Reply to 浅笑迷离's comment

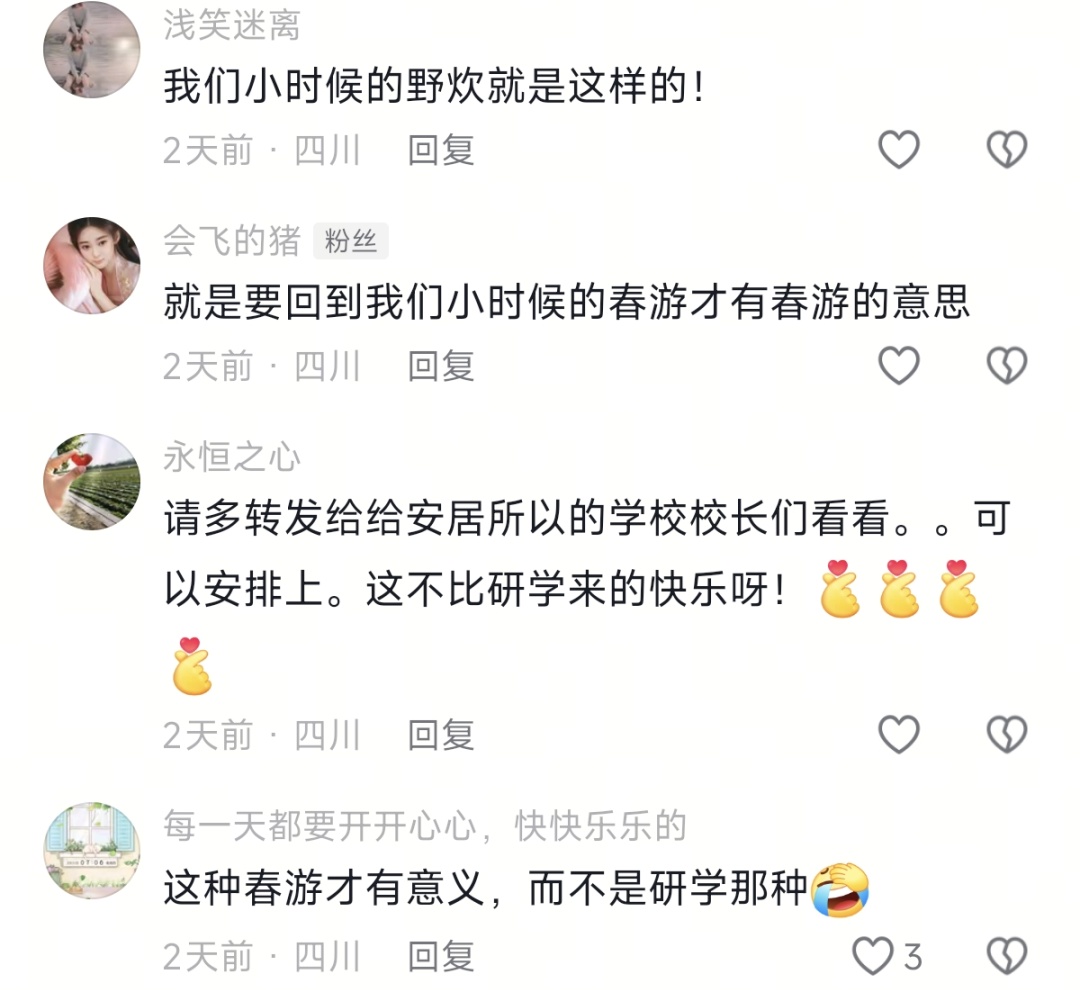[440, 151]
